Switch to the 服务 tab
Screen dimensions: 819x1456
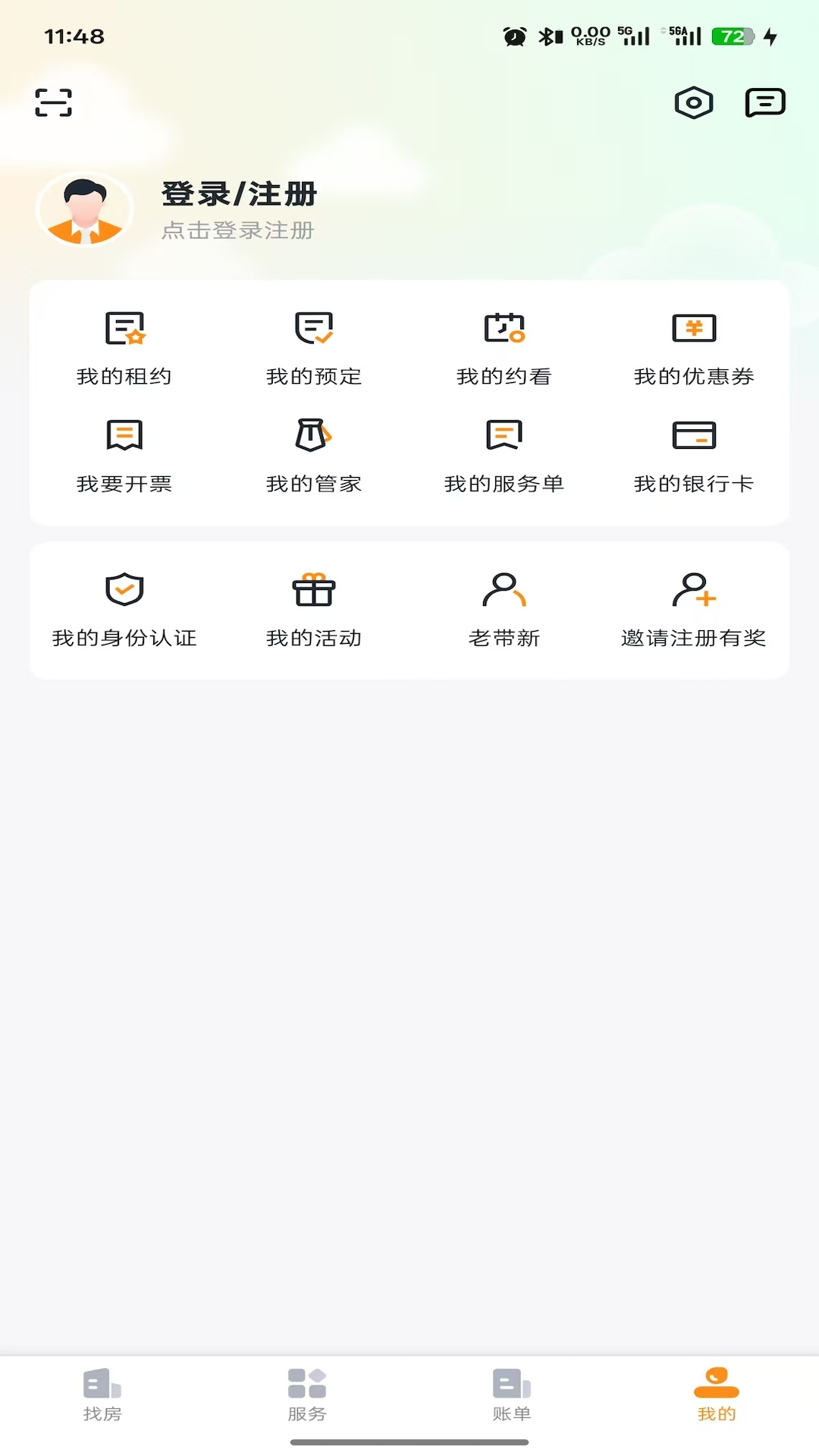307,1394
